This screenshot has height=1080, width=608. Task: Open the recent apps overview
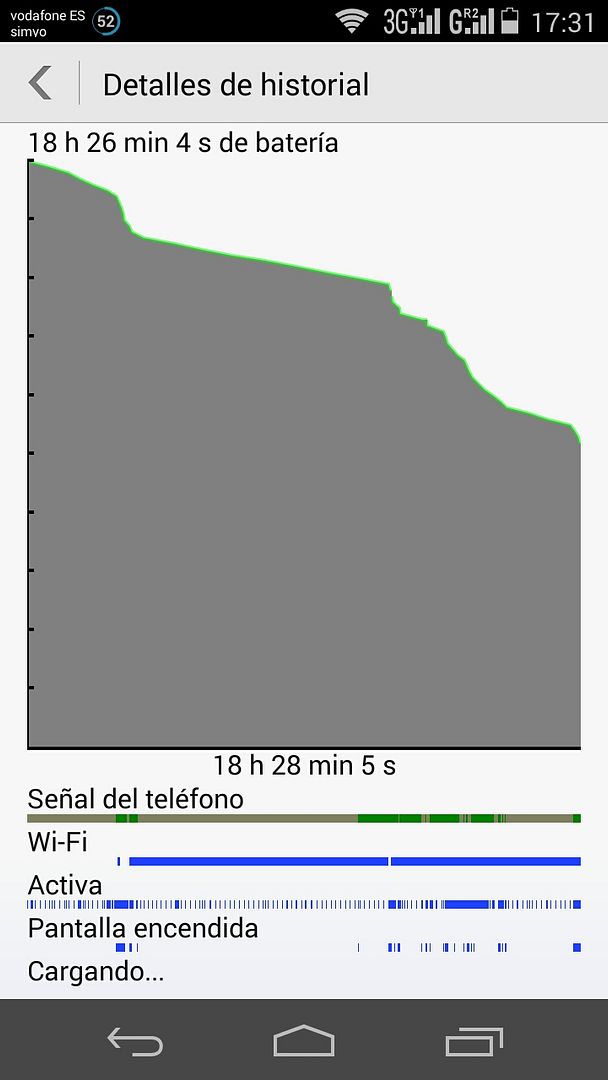(473, 1042)
